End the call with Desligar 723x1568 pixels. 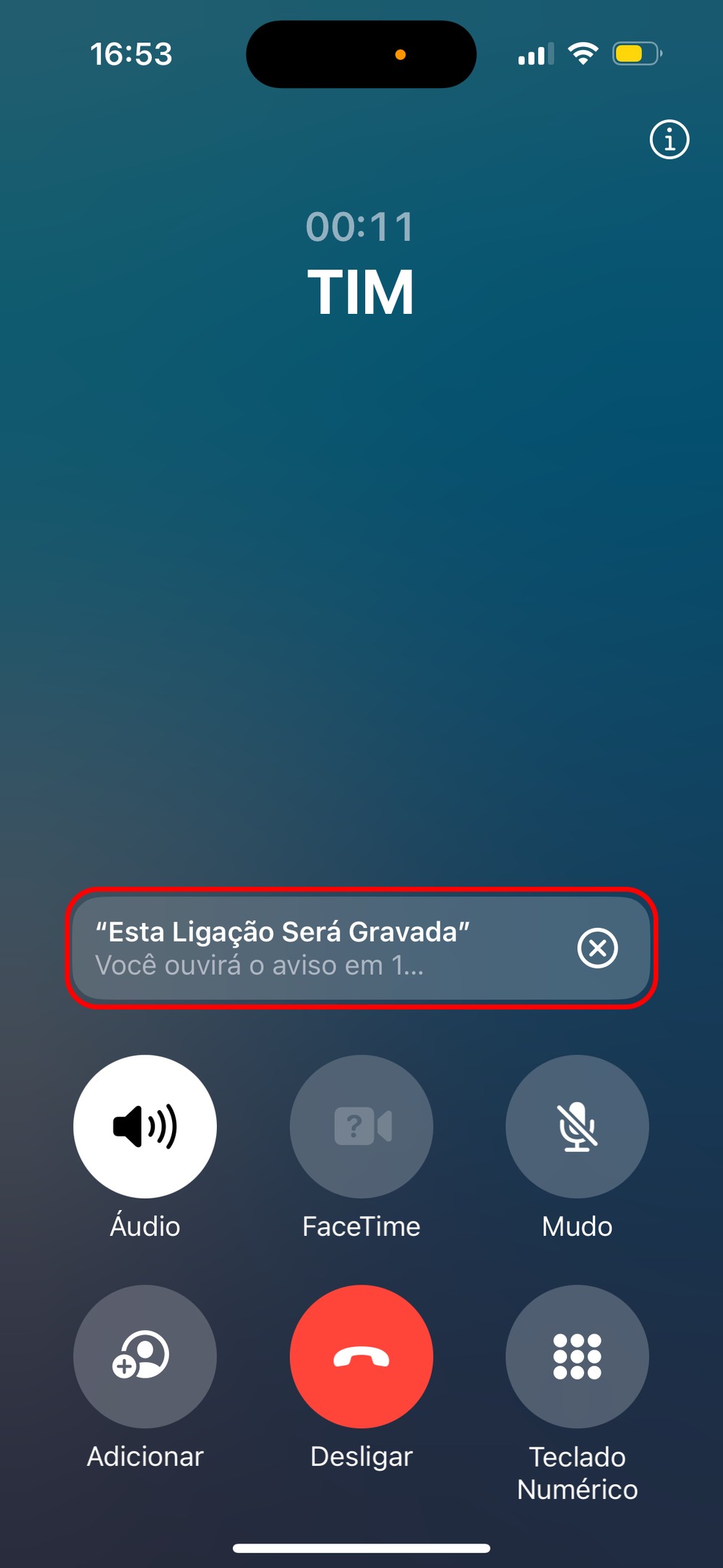pos(361,1356)
